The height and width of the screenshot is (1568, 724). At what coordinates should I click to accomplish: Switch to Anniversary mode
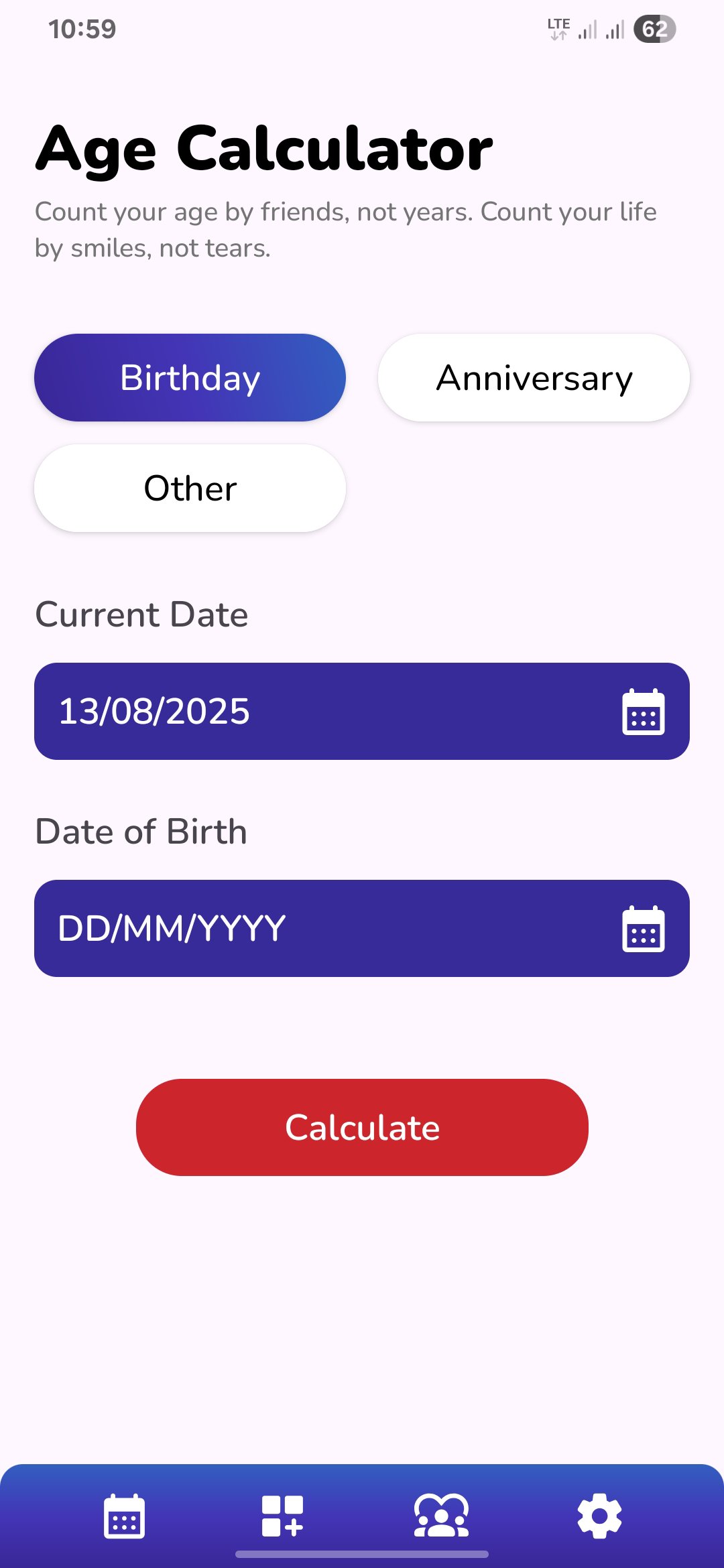(533, 377)
